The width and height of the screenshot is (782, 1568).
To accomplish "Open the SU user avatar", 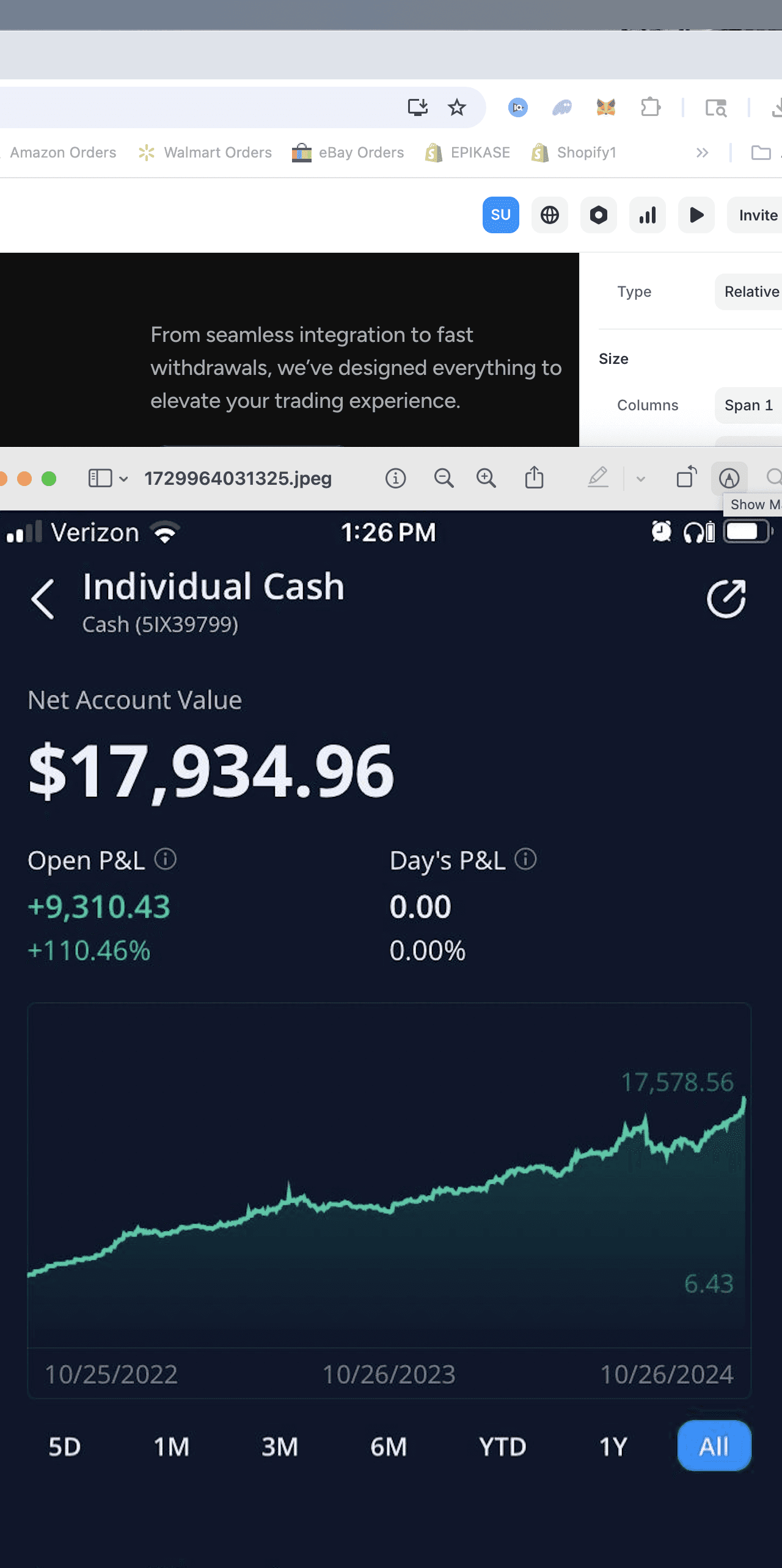I will pyautogui.click(x=500, y=215).
